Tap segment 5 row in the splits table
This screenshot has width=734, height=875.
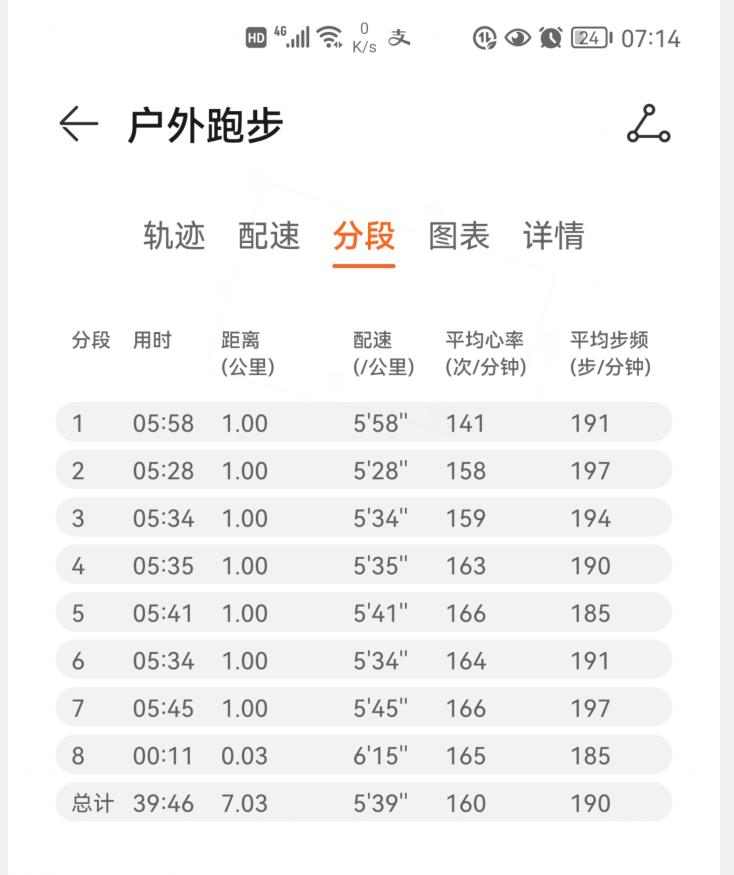click(x=367, y=613)
